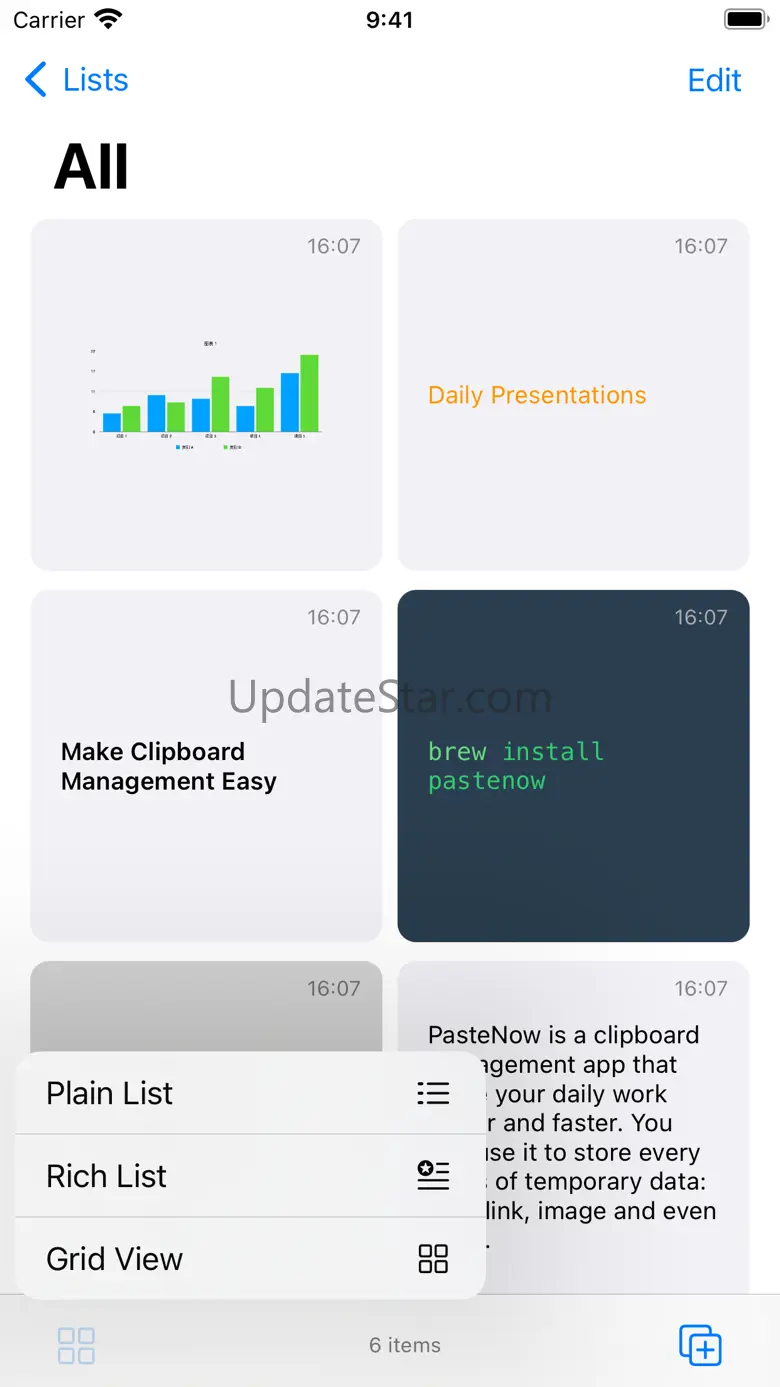The image size is (780, 1387).
Task: Tap the Edit button
Action: 714,80
